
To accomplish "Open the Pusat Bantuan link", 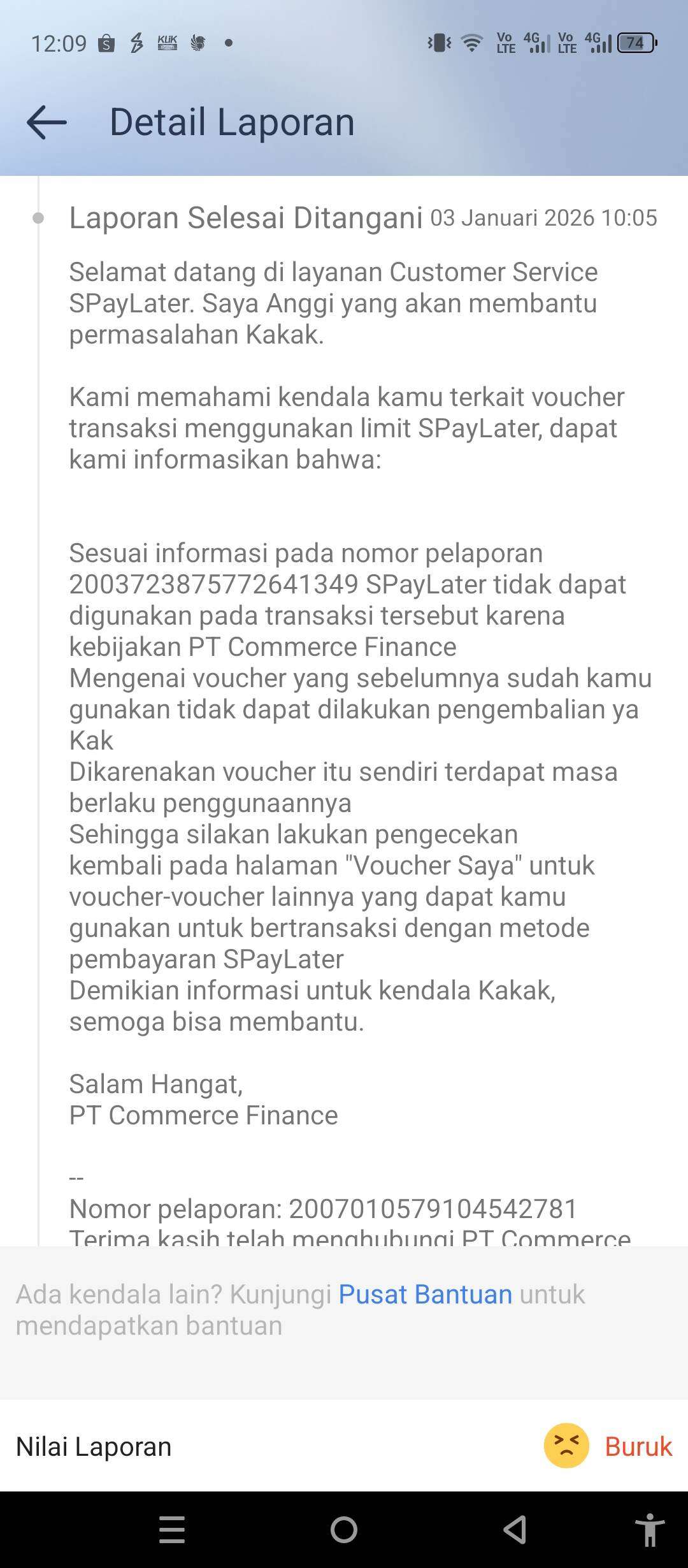I will 425,1295.
